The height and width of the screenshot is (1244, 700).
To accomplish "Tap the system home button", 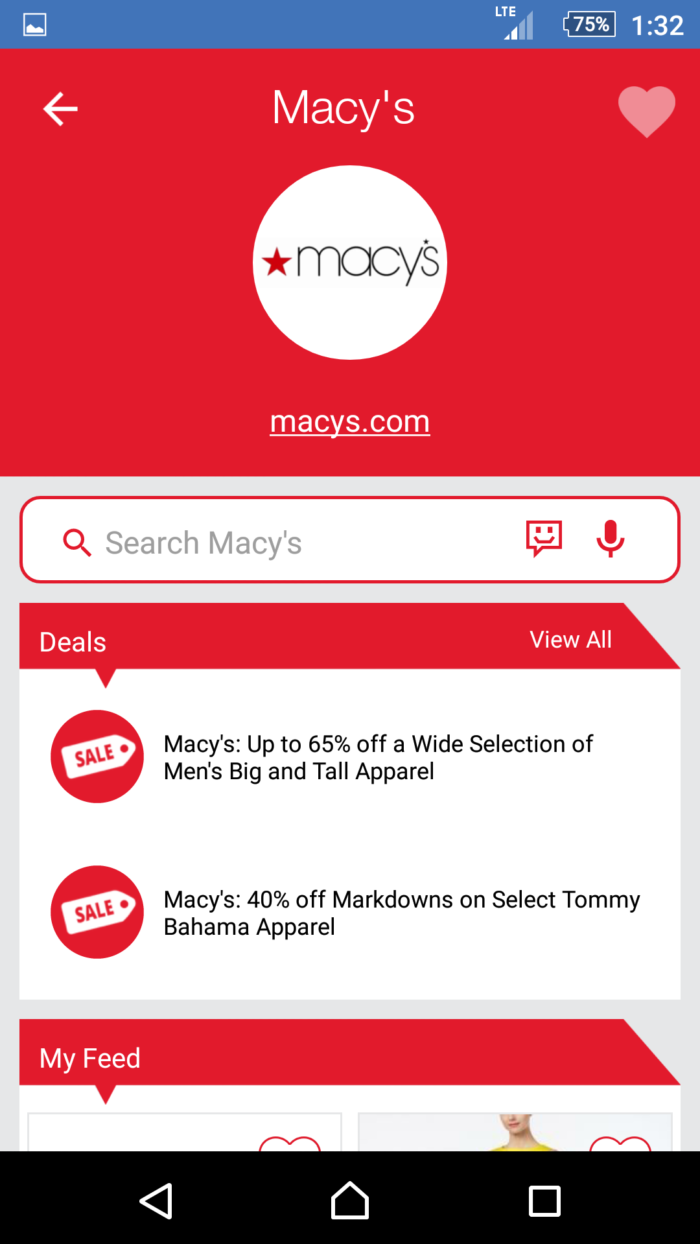I will point(350,1200).
